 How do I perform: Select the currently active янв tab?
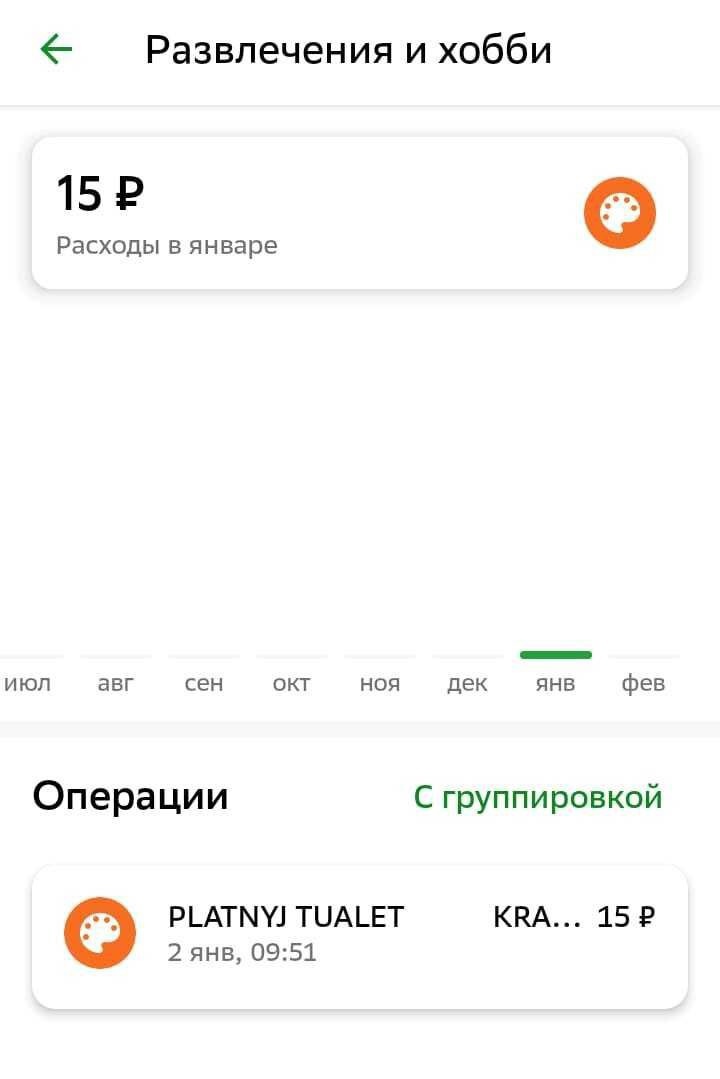click(x=555, y=682)
